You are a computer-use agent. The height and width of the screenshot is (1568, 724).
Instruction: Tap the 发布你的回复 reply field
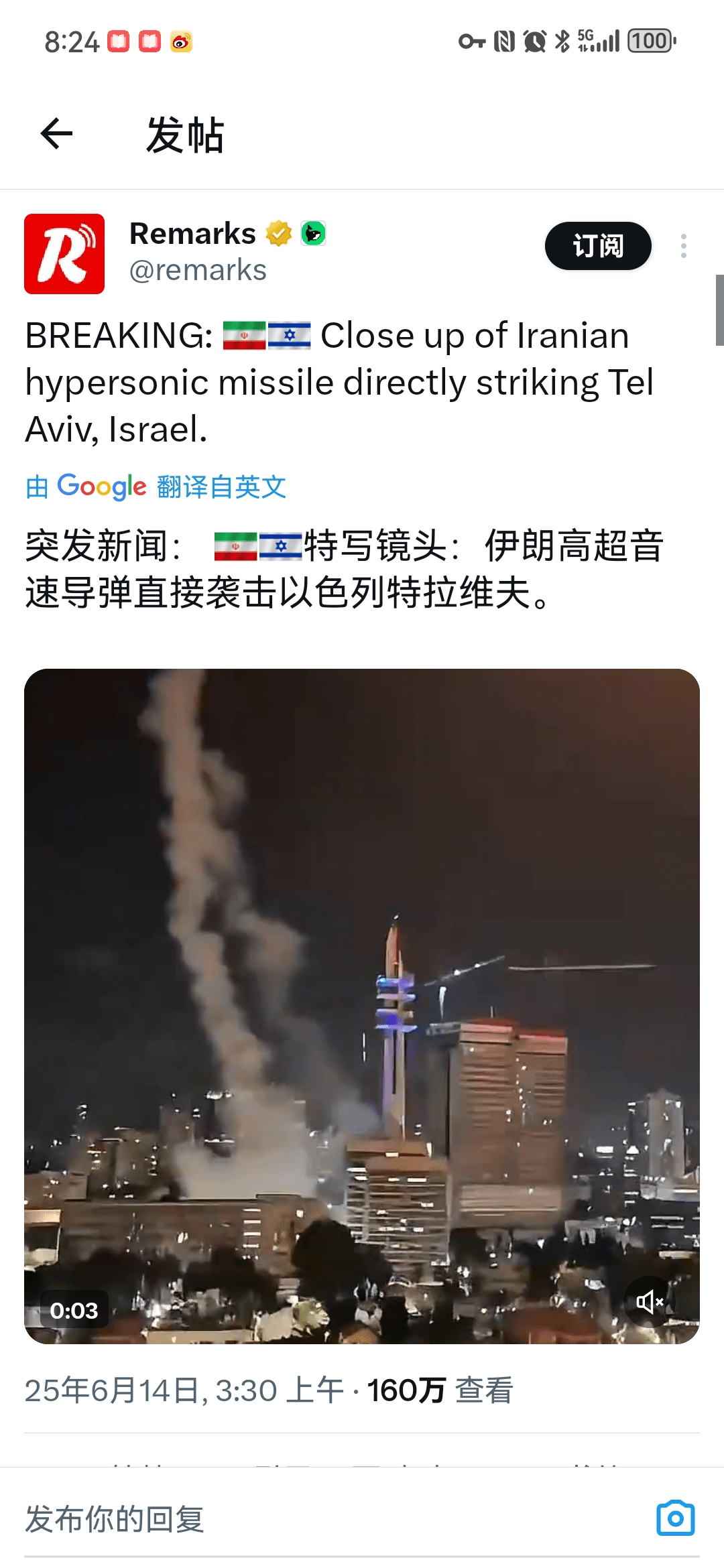click(x=322, y=1518)
